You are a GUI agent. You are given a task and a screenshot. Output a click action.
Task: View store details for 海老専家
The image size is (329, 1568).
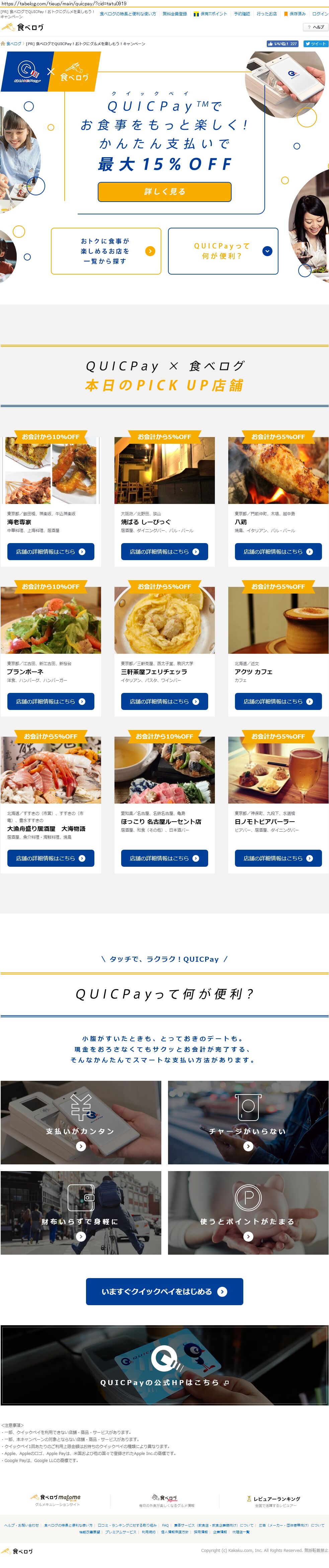click(x=51, y=551)
